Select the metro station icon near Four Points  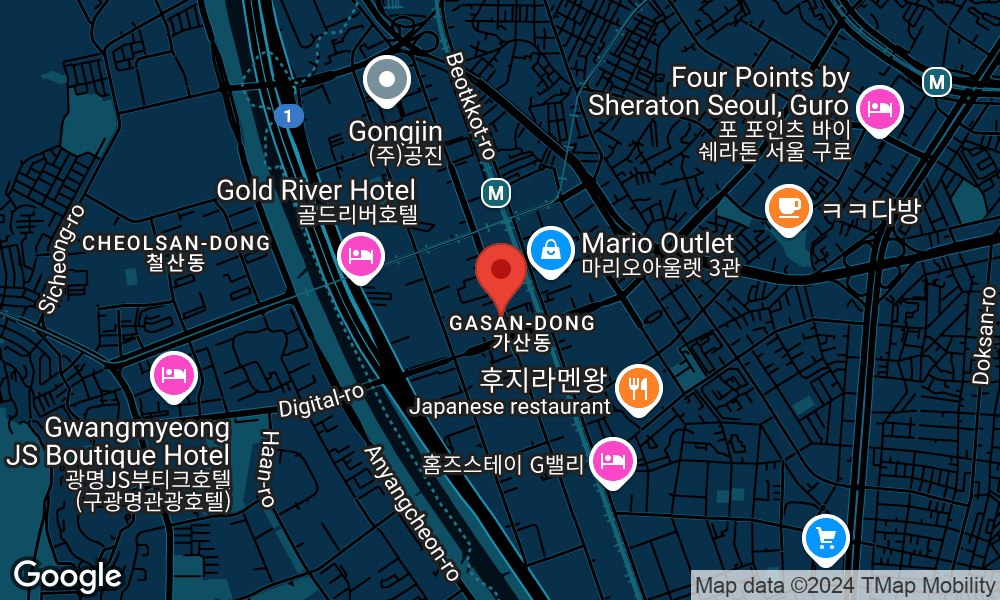pyautogui.click(x=937, y=81)
